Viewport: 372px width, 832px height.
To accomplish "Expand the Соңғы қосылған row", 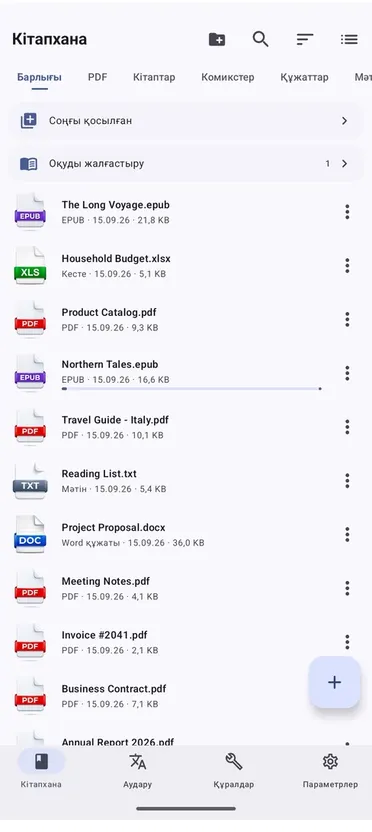I will [x=186, y=121].
